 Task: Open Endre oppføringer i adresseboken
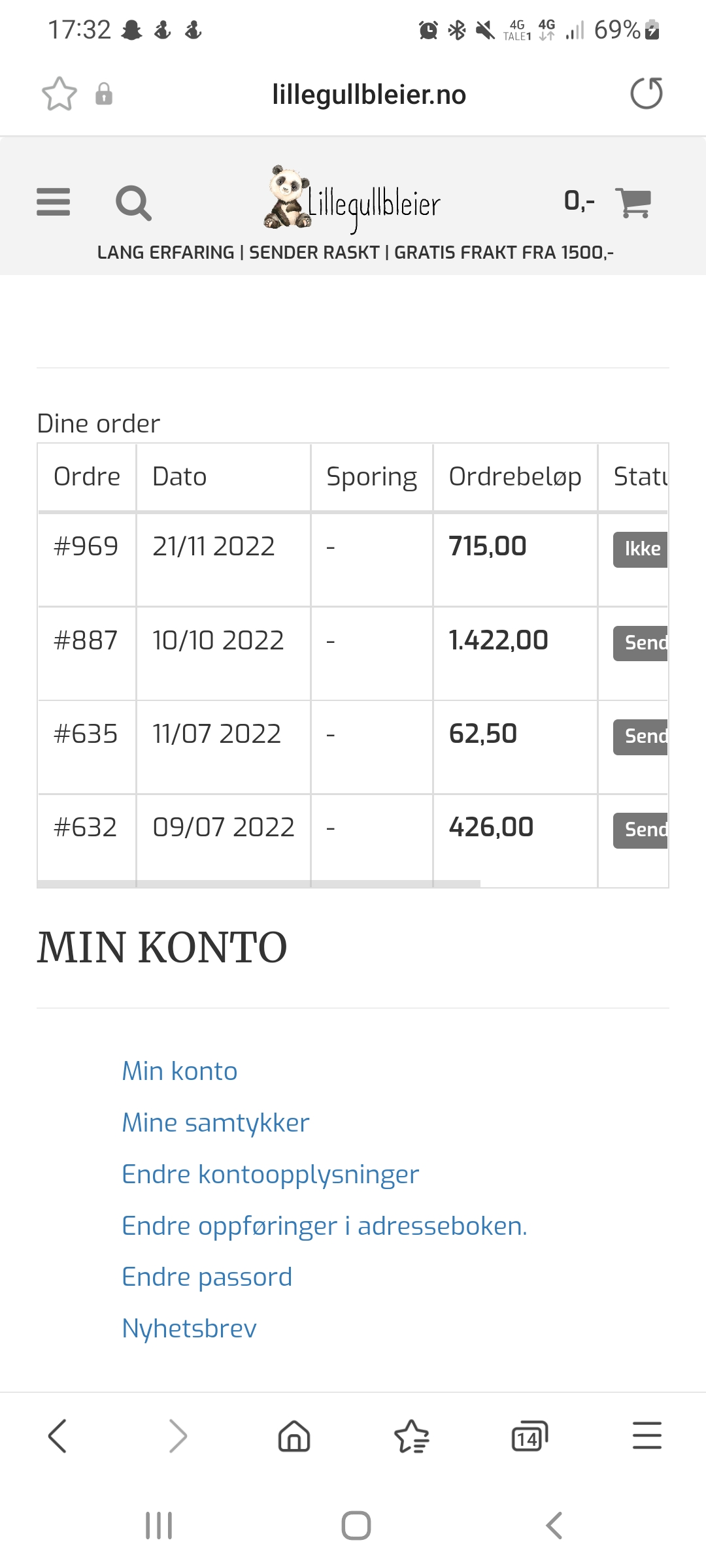click(325, 1226)
